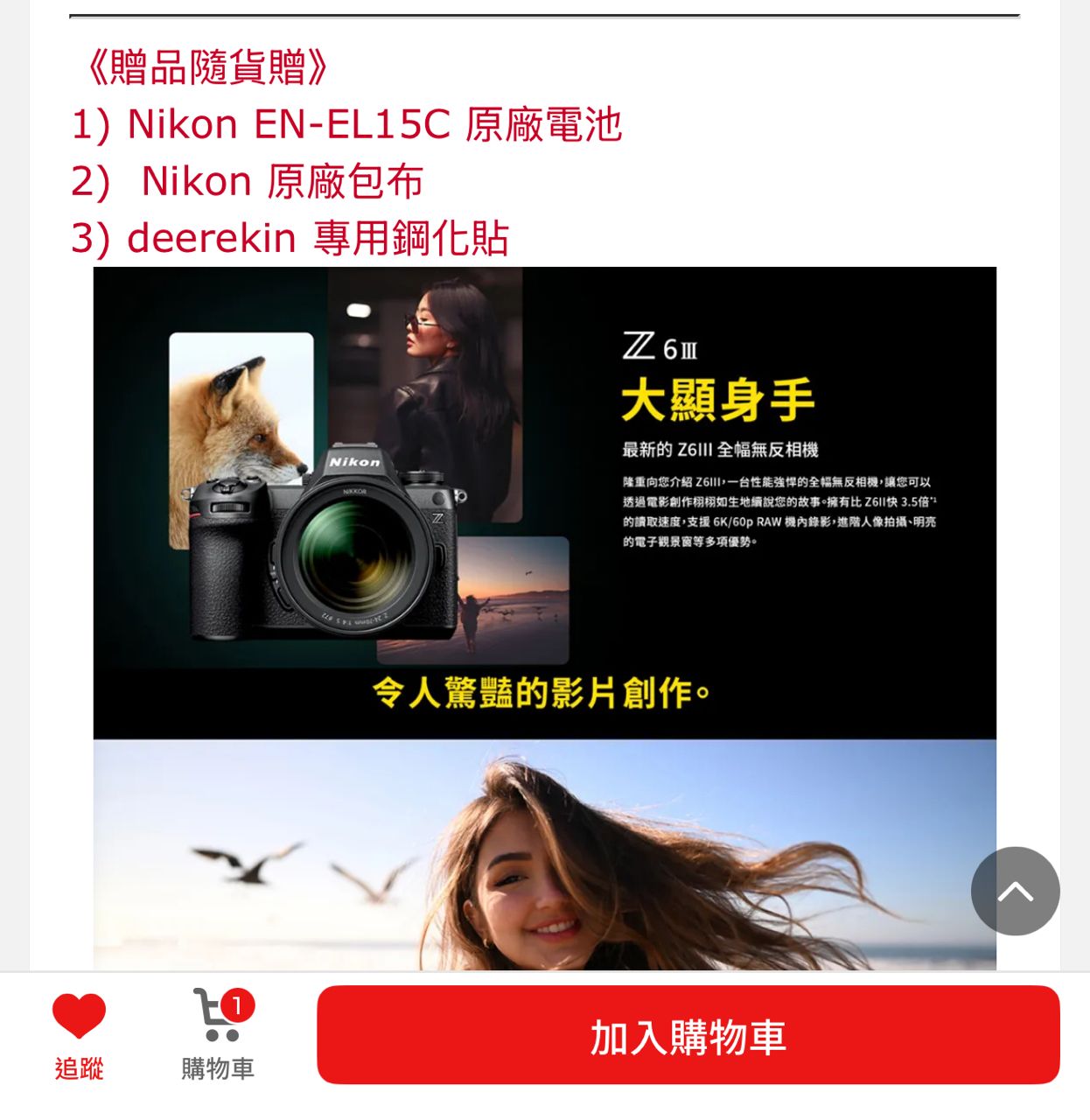Open the 購物車 shopping cart
This screenshot has width=1090, height=1120.
219,1032
